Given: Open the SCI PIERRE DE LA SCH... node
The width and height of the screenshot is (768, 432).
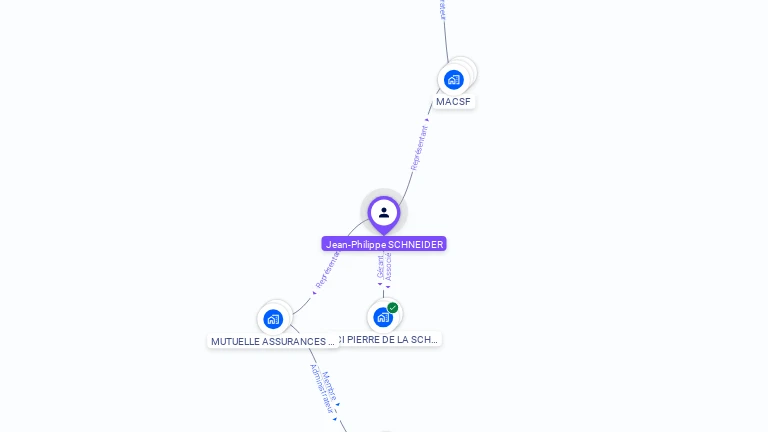Looking at the screenshot, I should point(383,317).
